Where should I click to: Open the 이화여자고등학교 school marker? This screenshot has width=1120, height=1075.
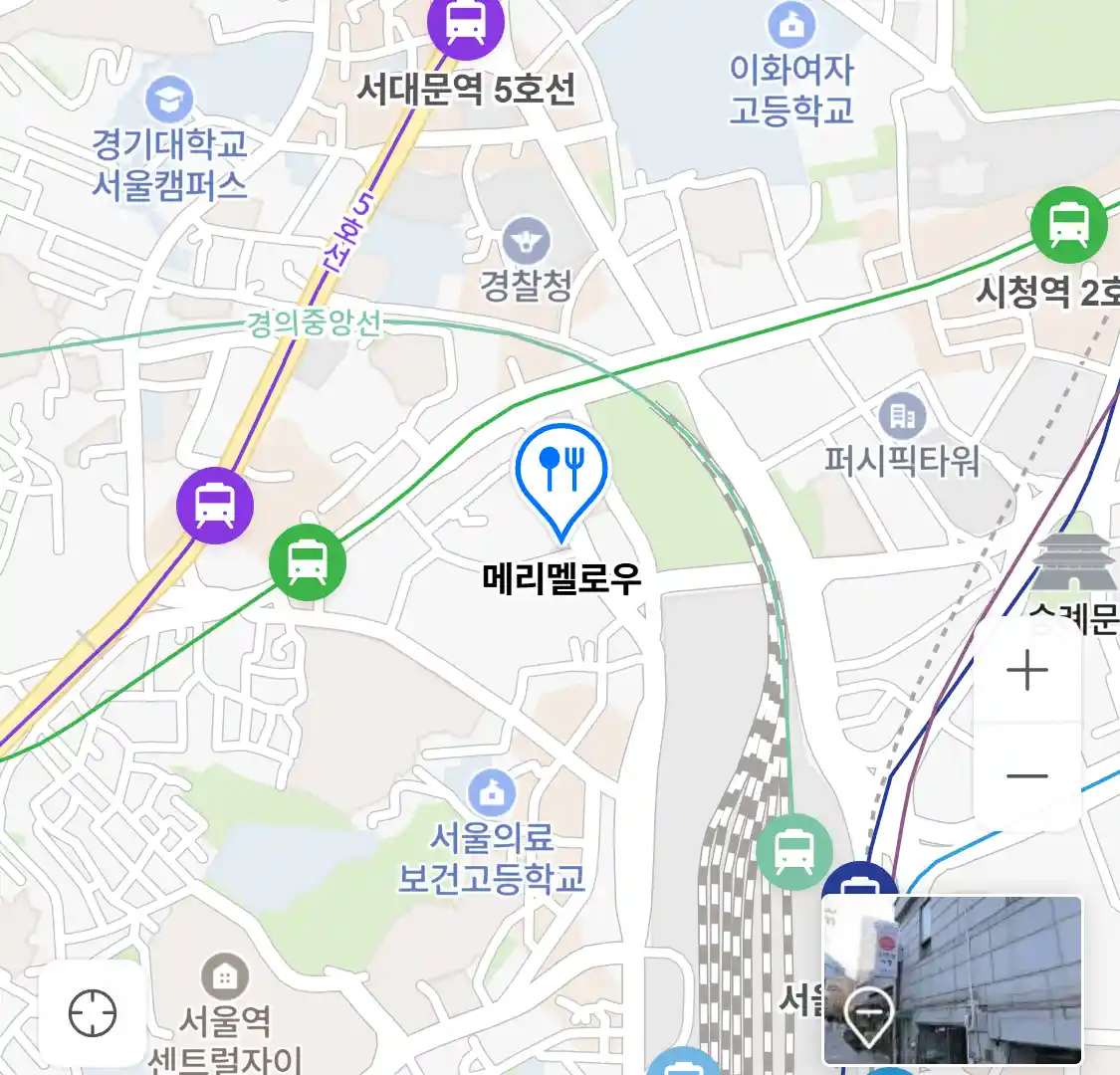click(x=791, y=26)
